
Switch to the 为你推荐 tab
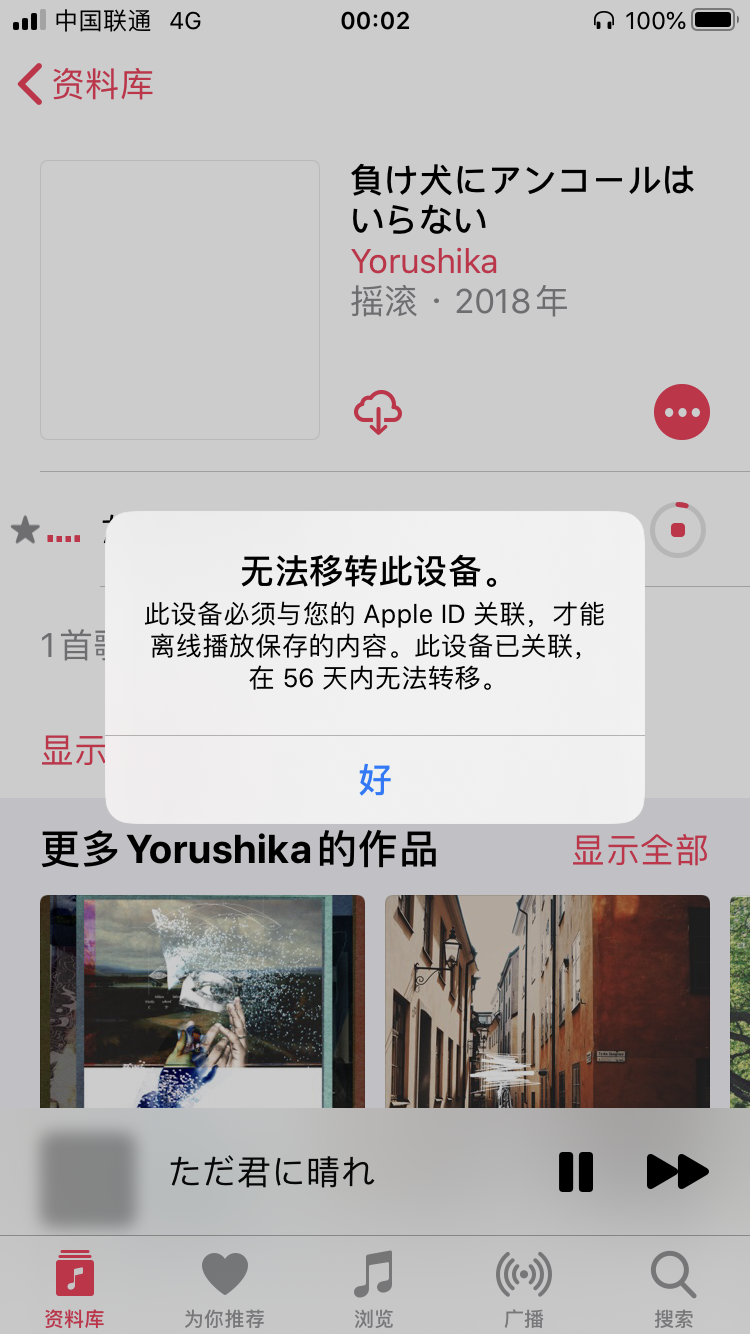[x=224, y=1288]
